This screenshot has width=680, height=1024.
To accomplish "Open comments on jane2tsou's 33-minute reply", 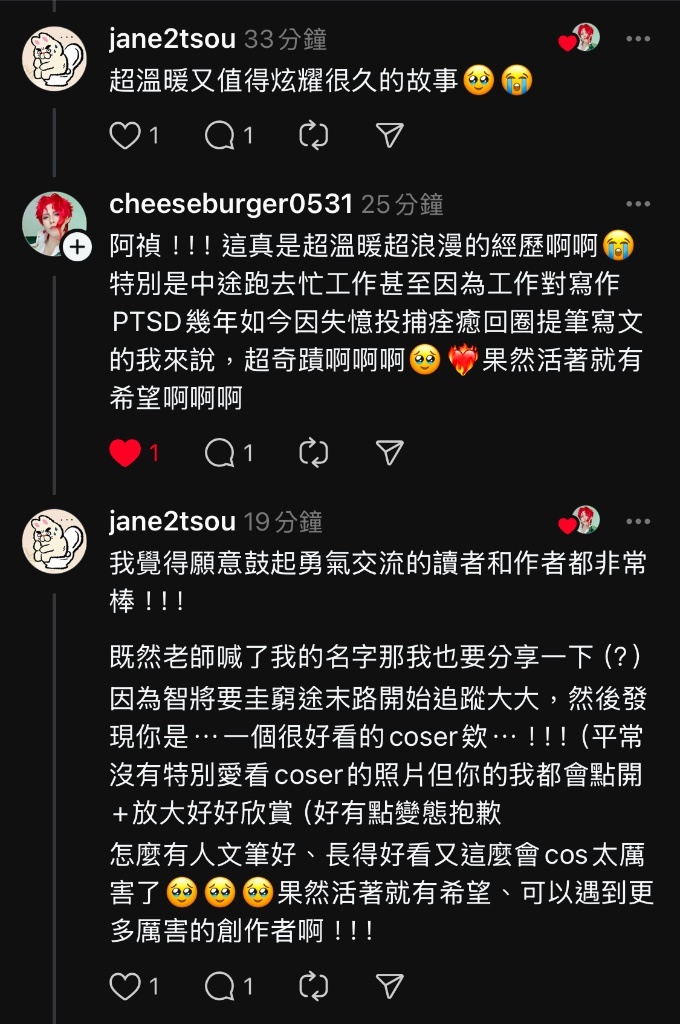I will coord(220,136).
